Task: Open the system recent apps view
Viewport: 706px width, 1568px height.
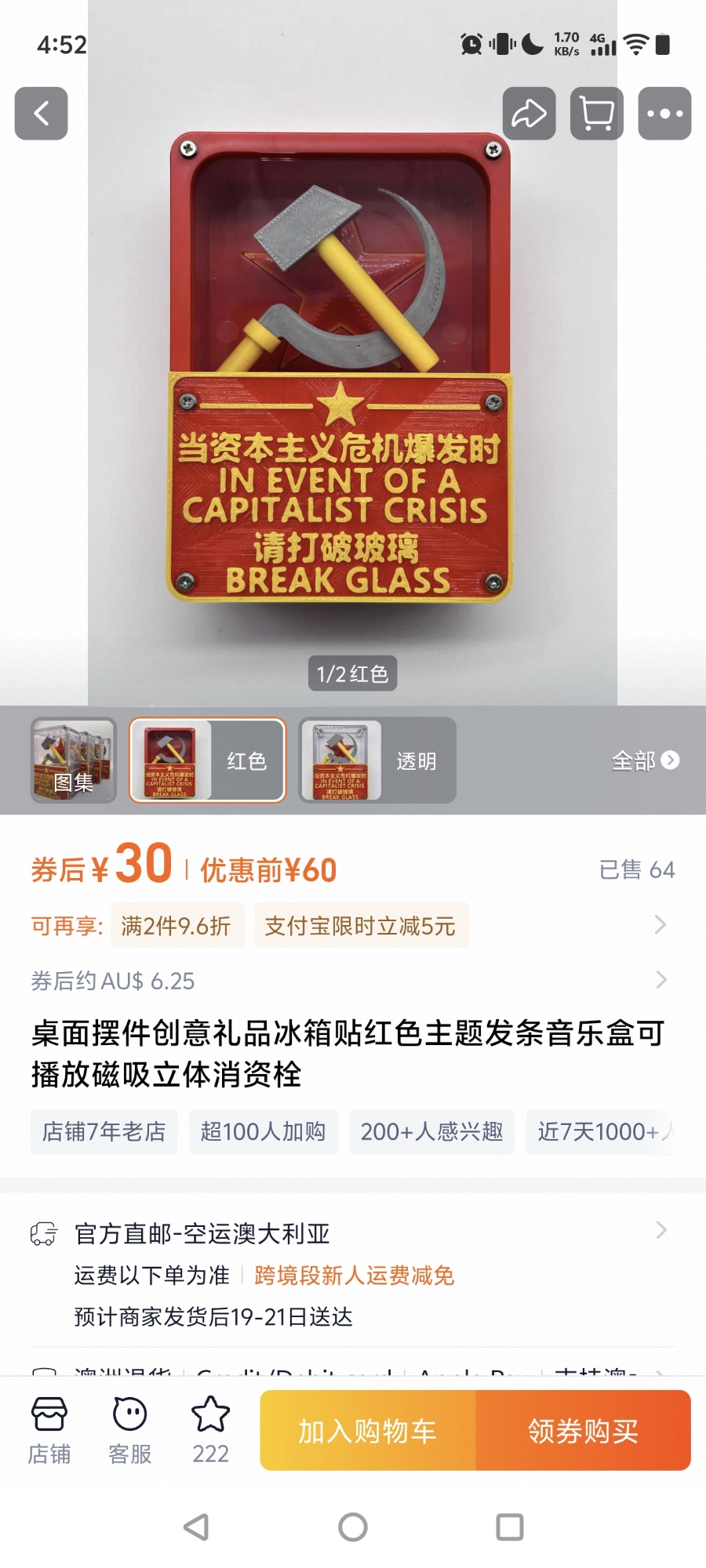Action: [510, 1526]
